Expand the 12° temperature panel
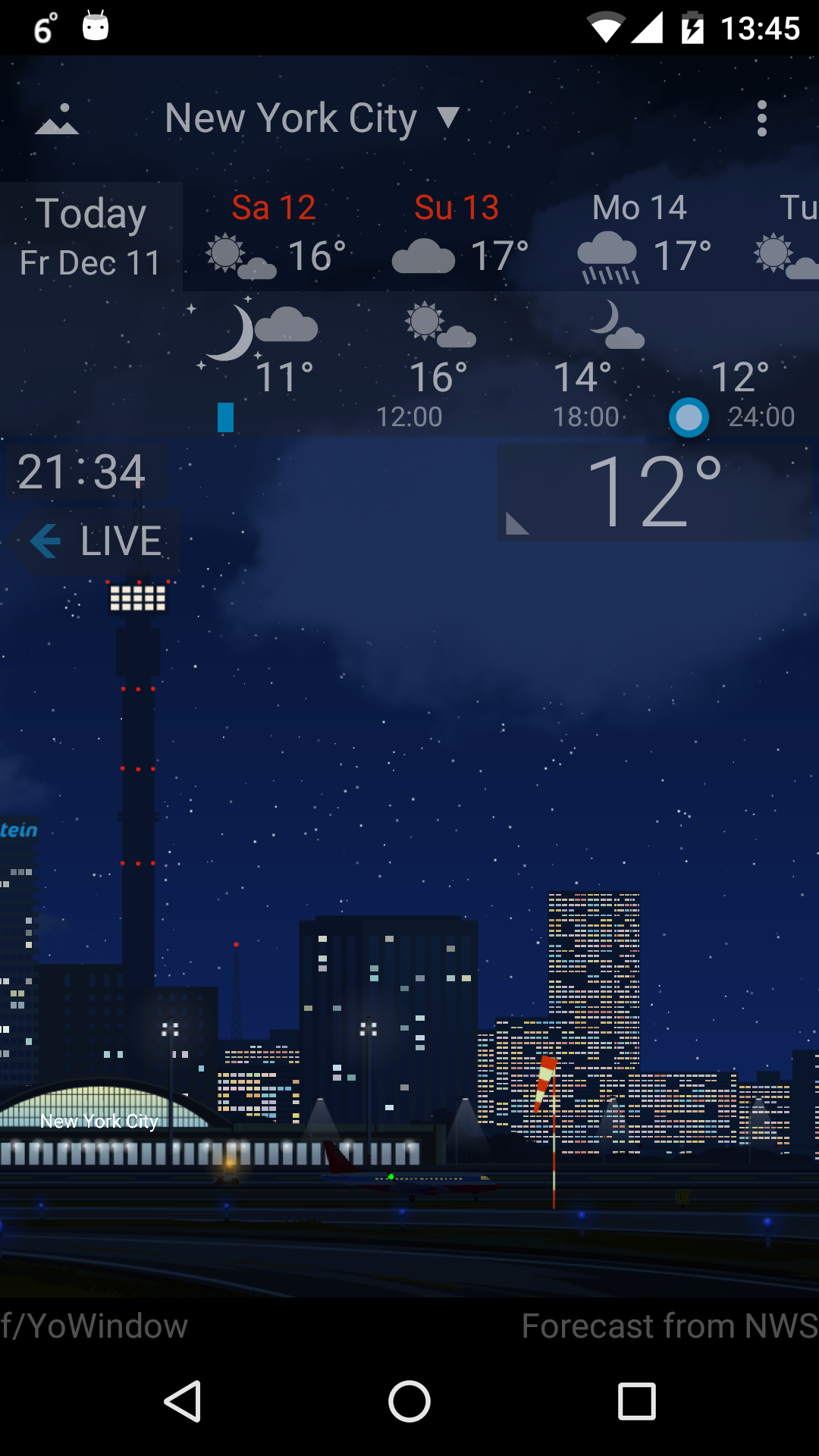This screenshot has width=819, height=1456. click(x=654, y=493)
